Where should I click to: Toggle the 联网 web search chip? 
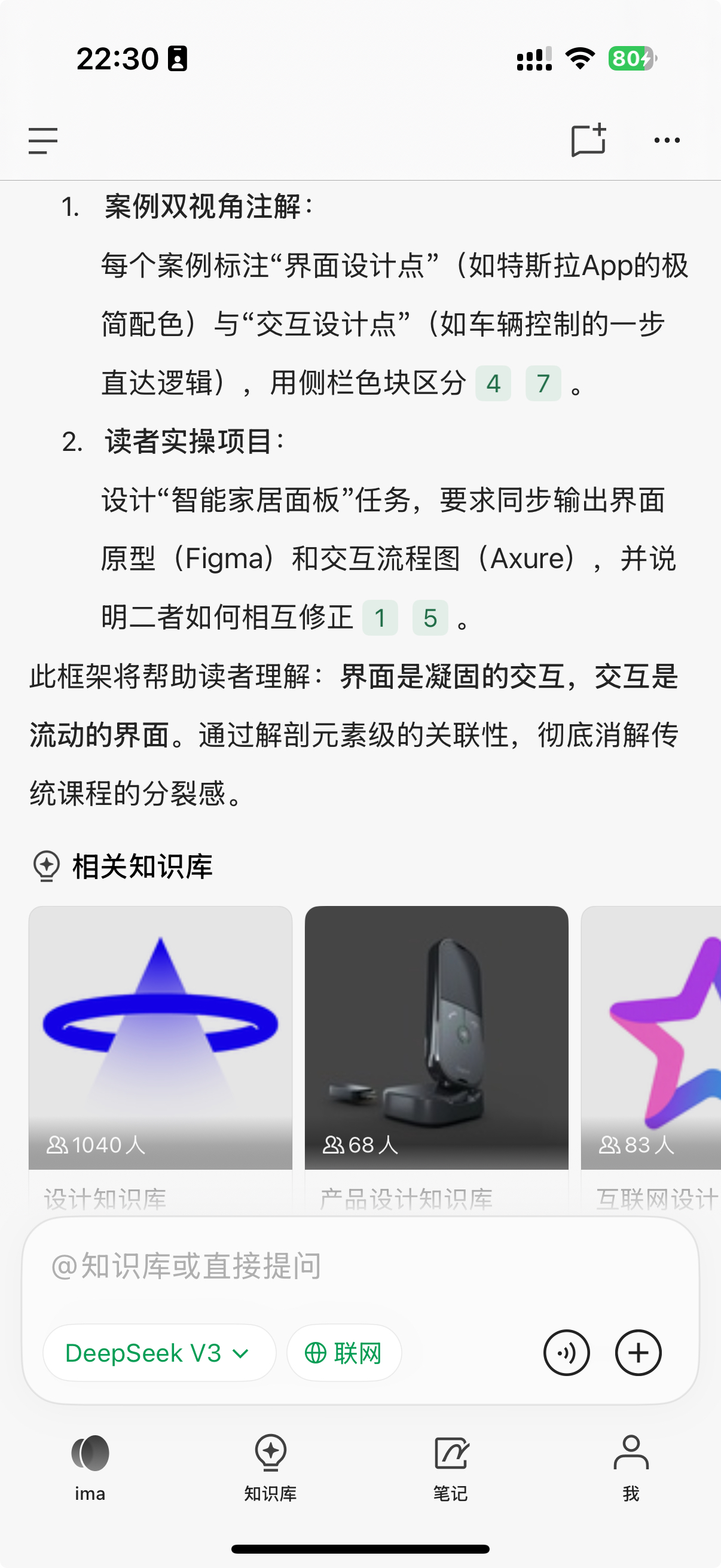click(x=344, y=1353)
